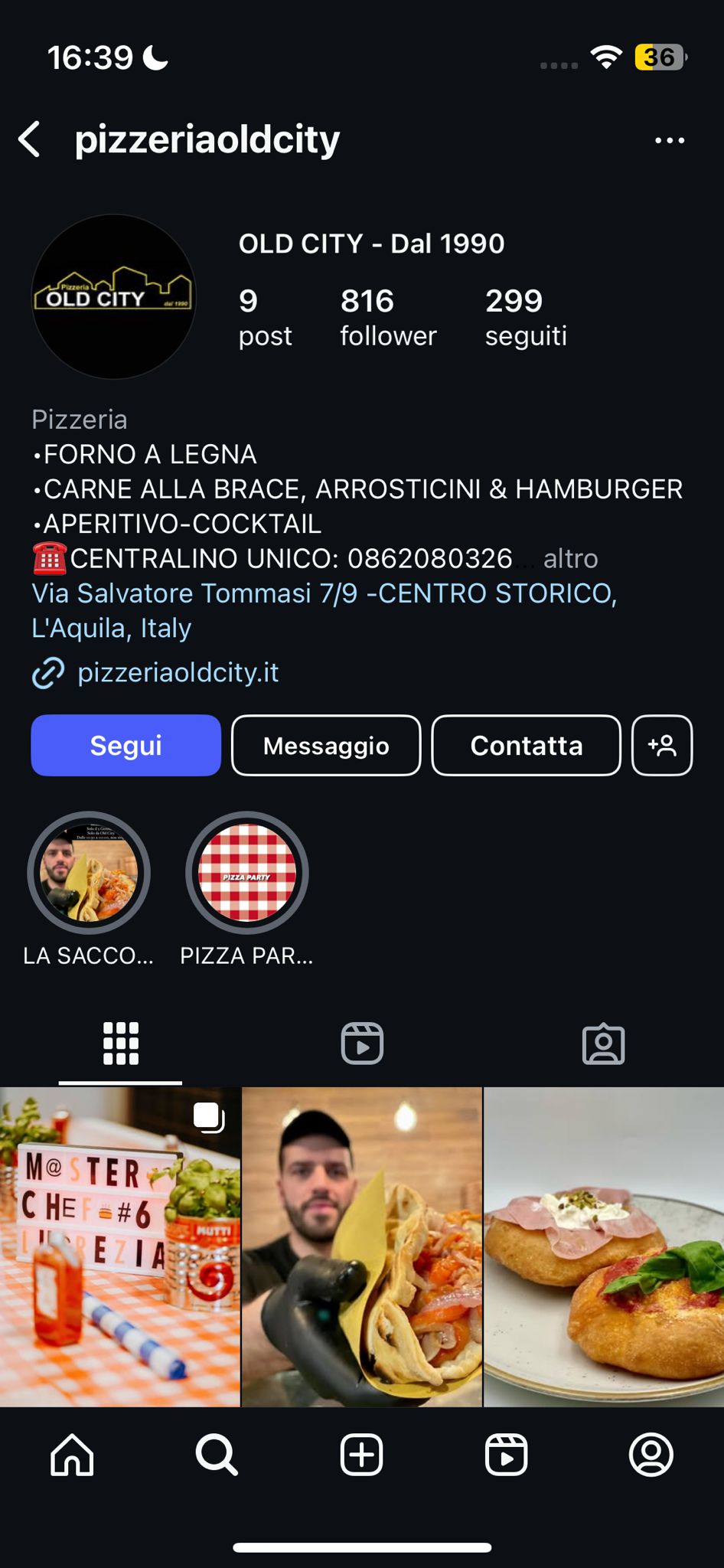Image resolution: width=724 pixels, height=1568 pixels.
Task: Open the Via Salvatore Tommasi address link
Action: click(x=324, y=593)
